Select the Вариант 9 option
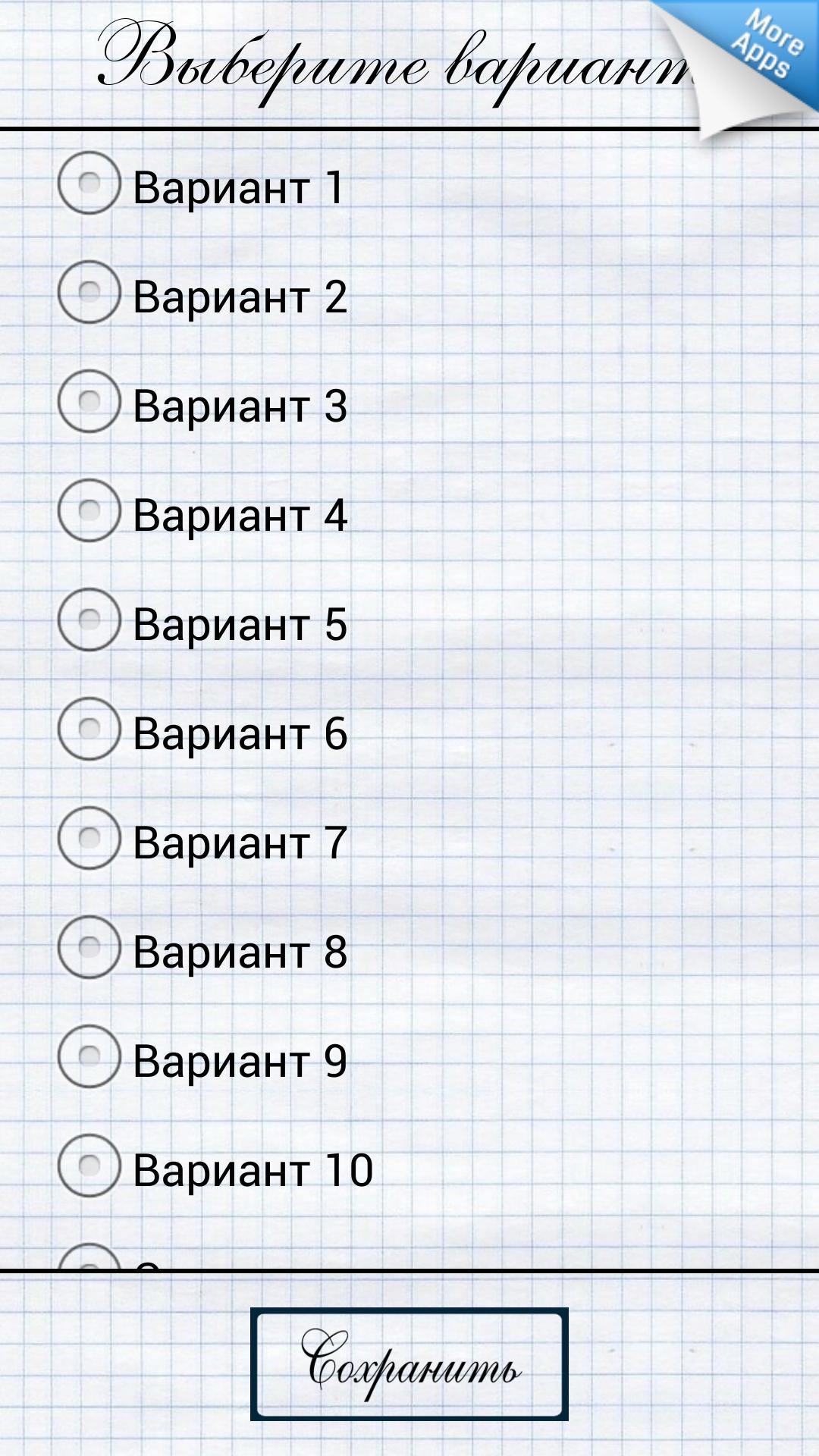This screenshot has width=819, height=1456. point(89,1057)
